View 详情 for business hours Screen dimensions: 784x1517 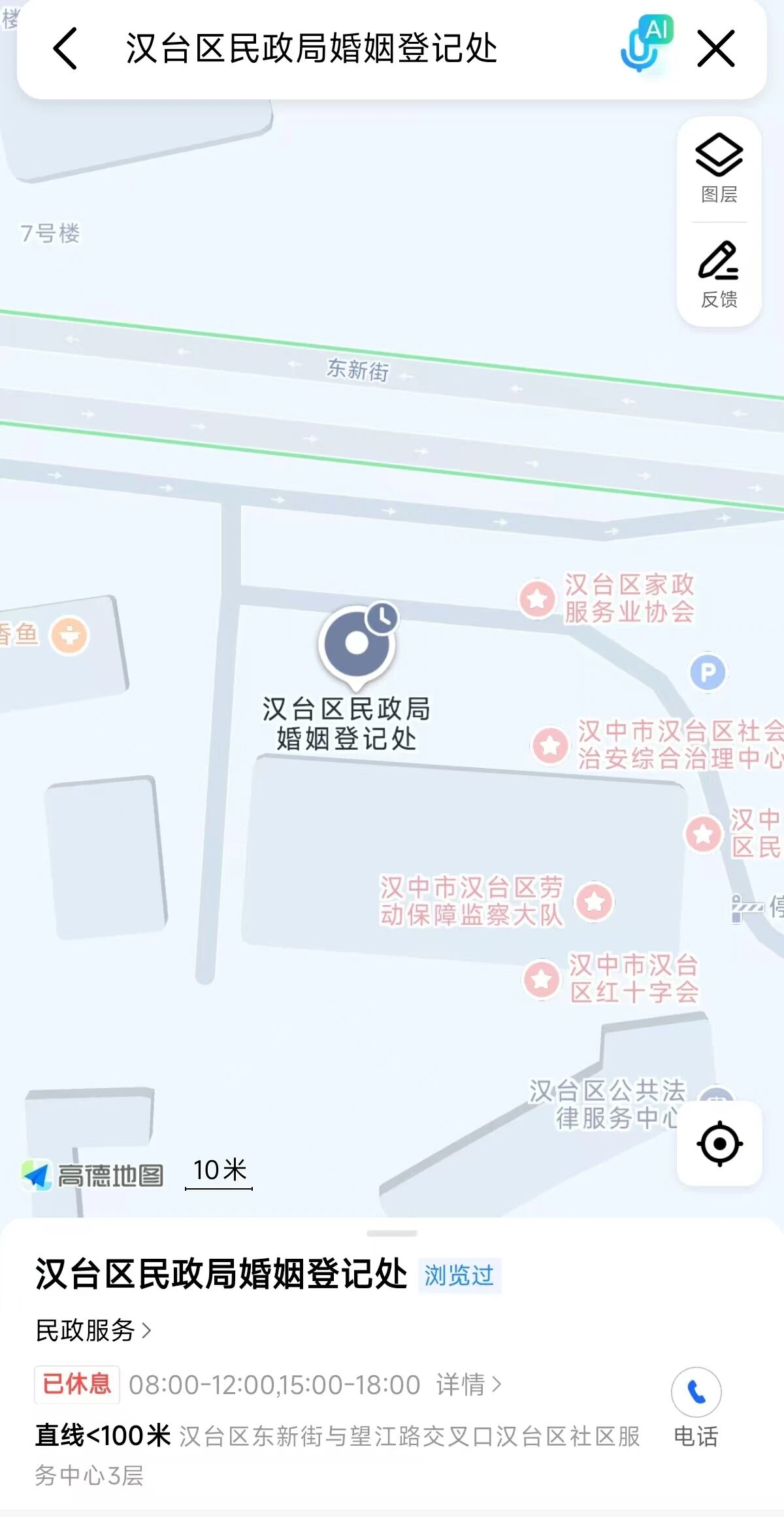(x=468, y=1384)
